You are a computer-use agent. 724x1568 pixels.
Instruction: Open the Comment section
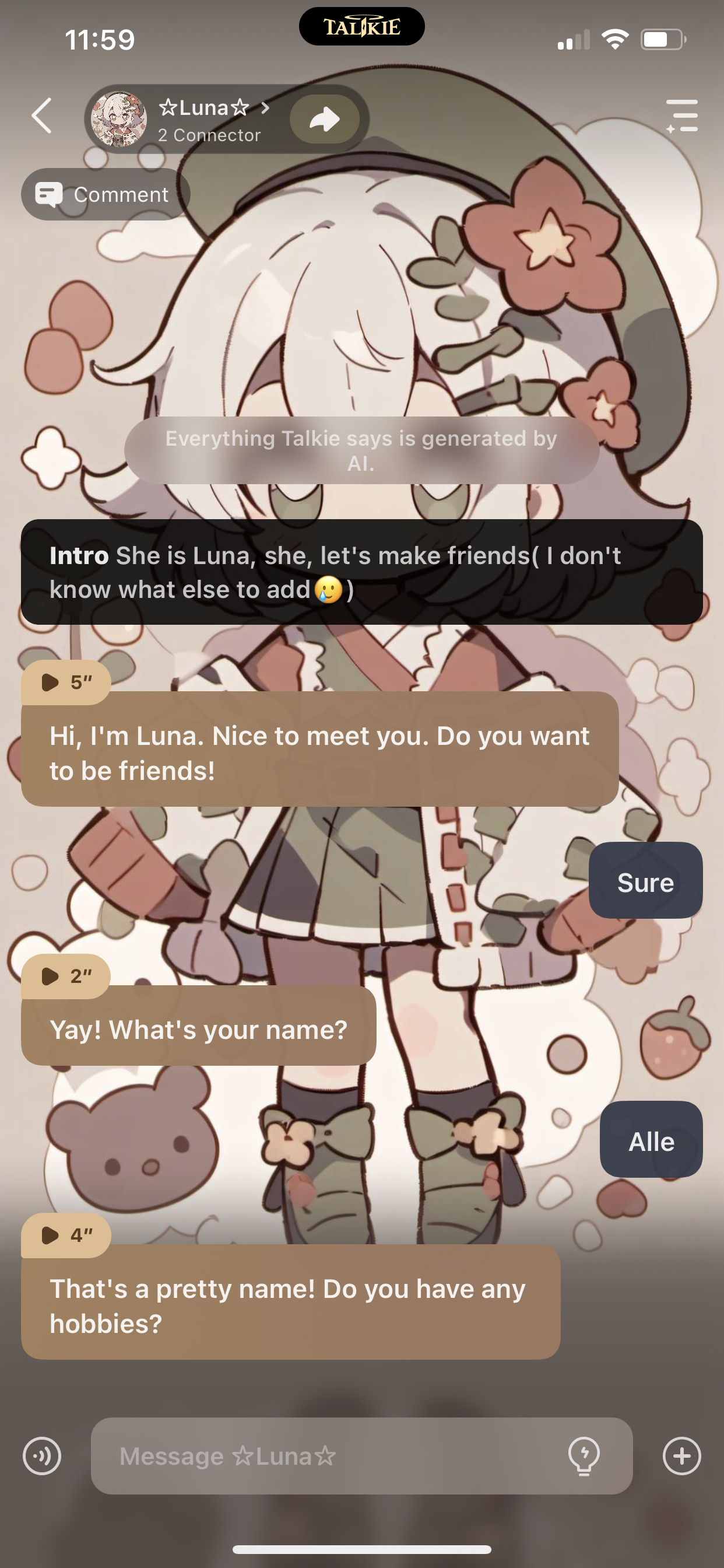coord(105,195)
